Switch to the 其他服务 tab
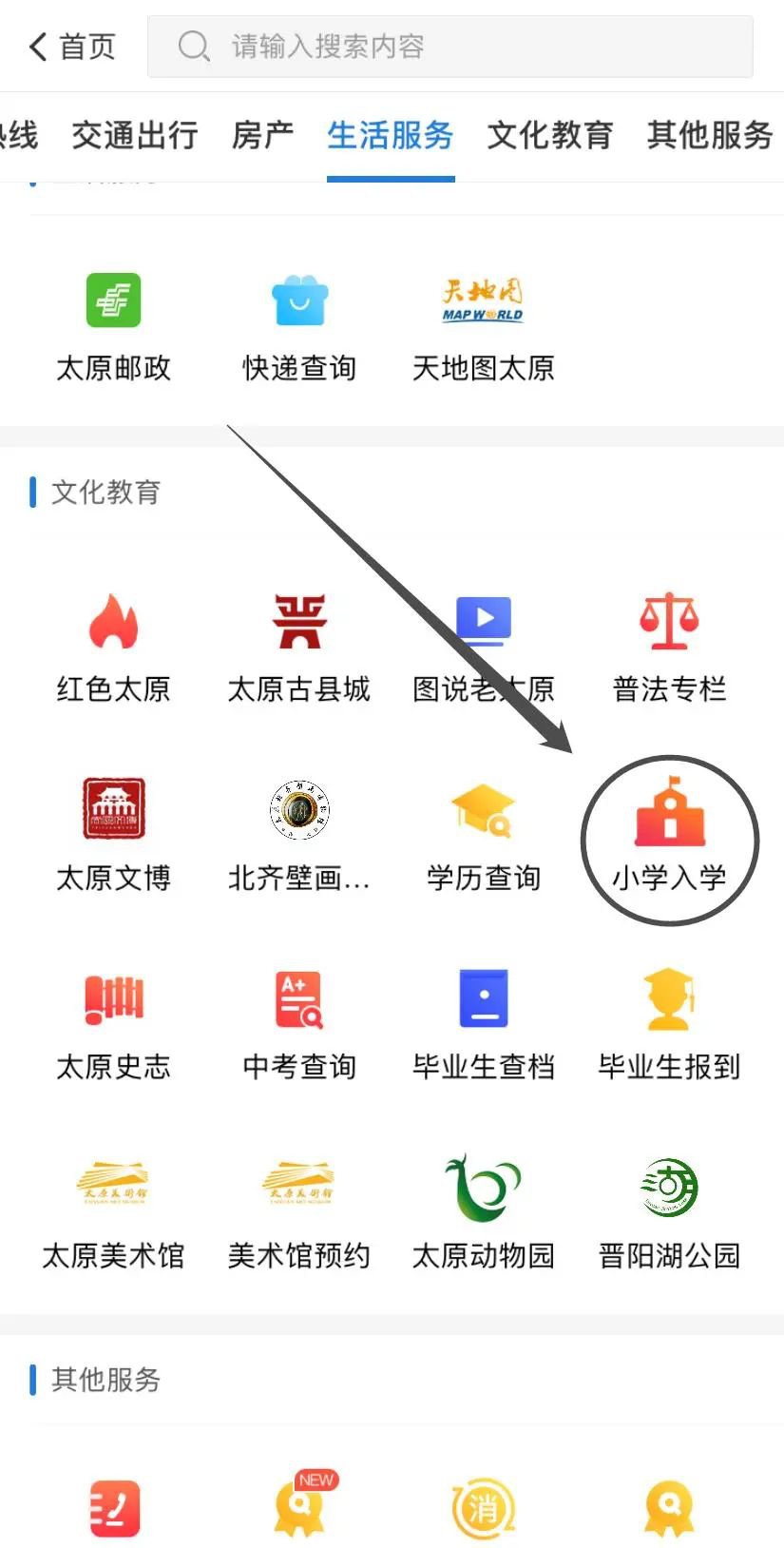The width and height of the screenshot is (784, 1548). (709, 135)
